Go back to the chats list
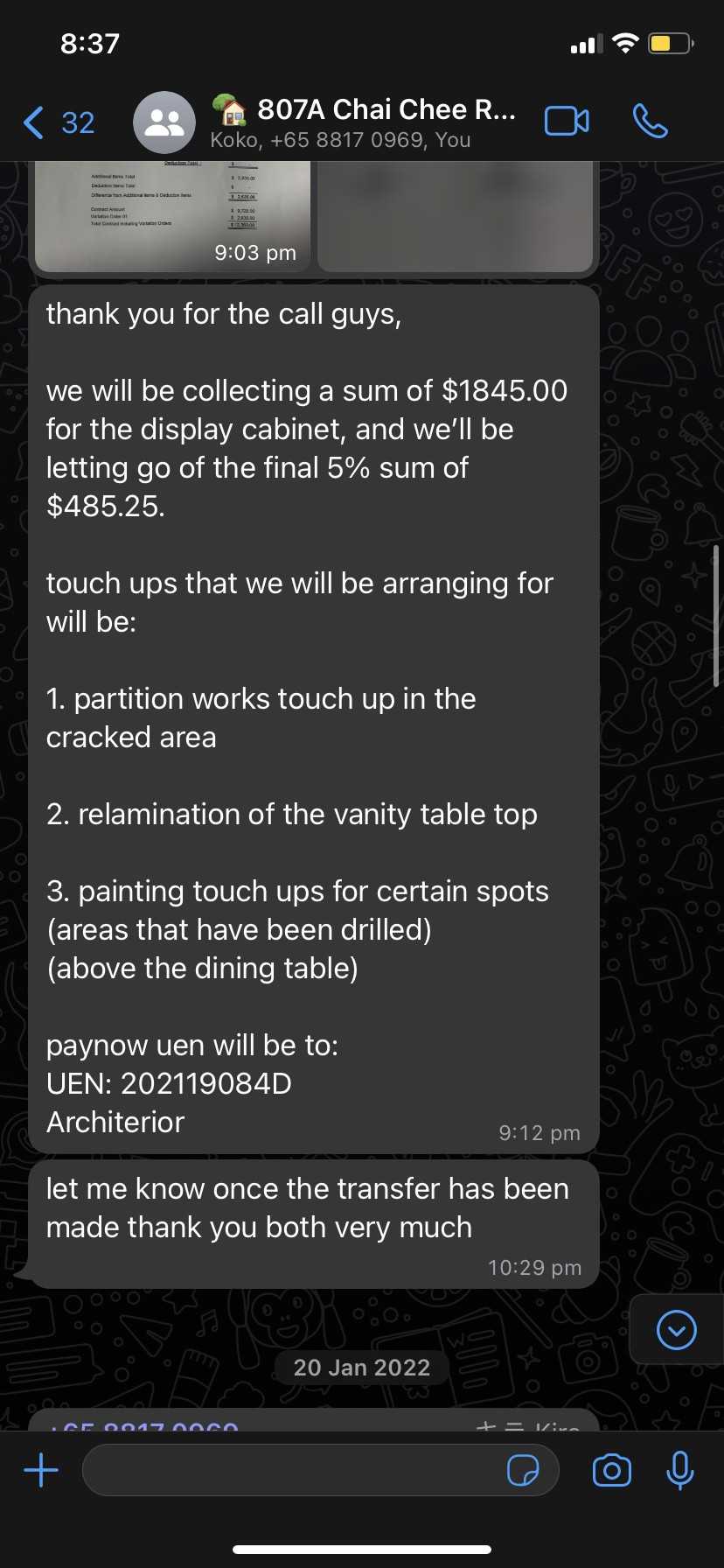 pos(58,122)
